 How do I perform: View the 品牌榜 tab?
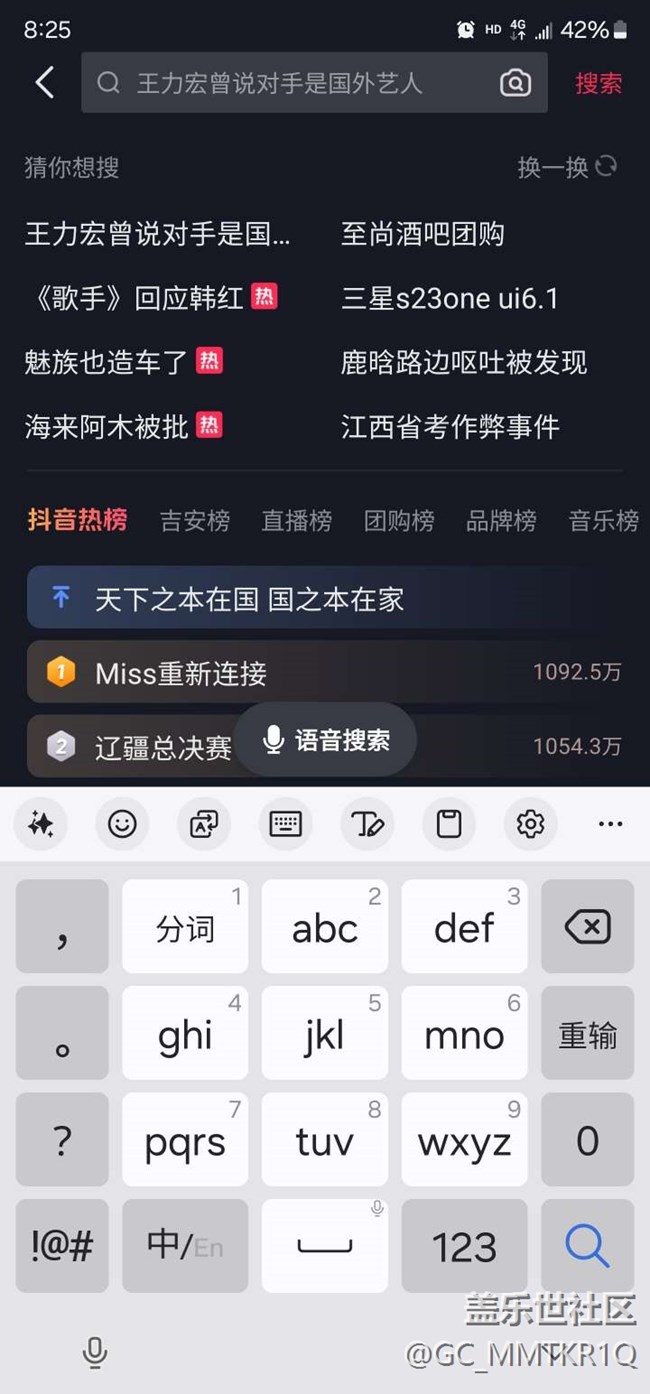(501, 521)
